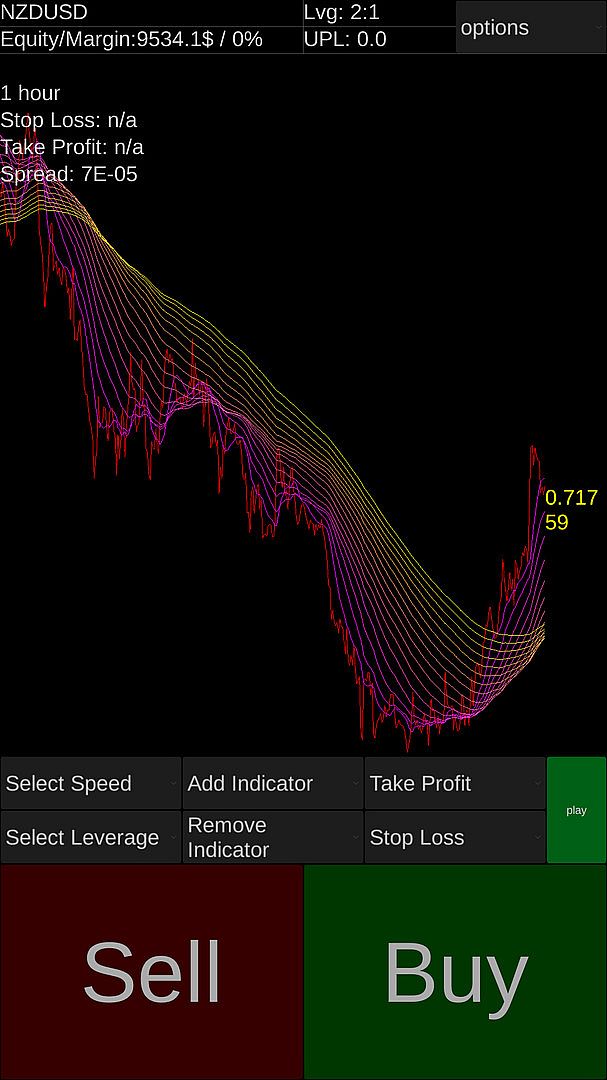Place a Buy order on NZDUSD
The height and width of the screenshot is (1080, 607).
click(455, 972)
